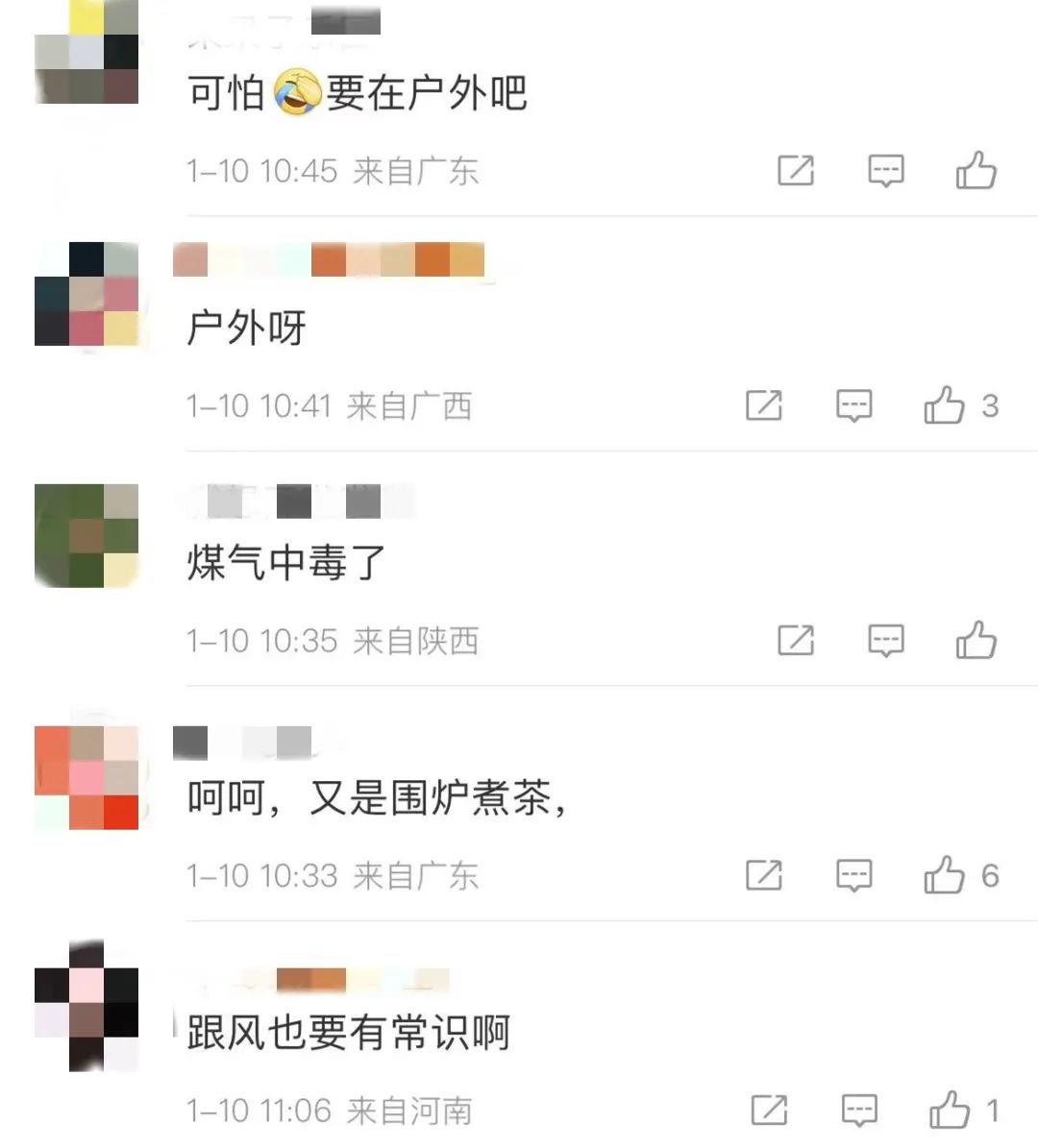
Task: Repost the comment "跟风也要有常识啊"
Action: tap(768, 1111)
